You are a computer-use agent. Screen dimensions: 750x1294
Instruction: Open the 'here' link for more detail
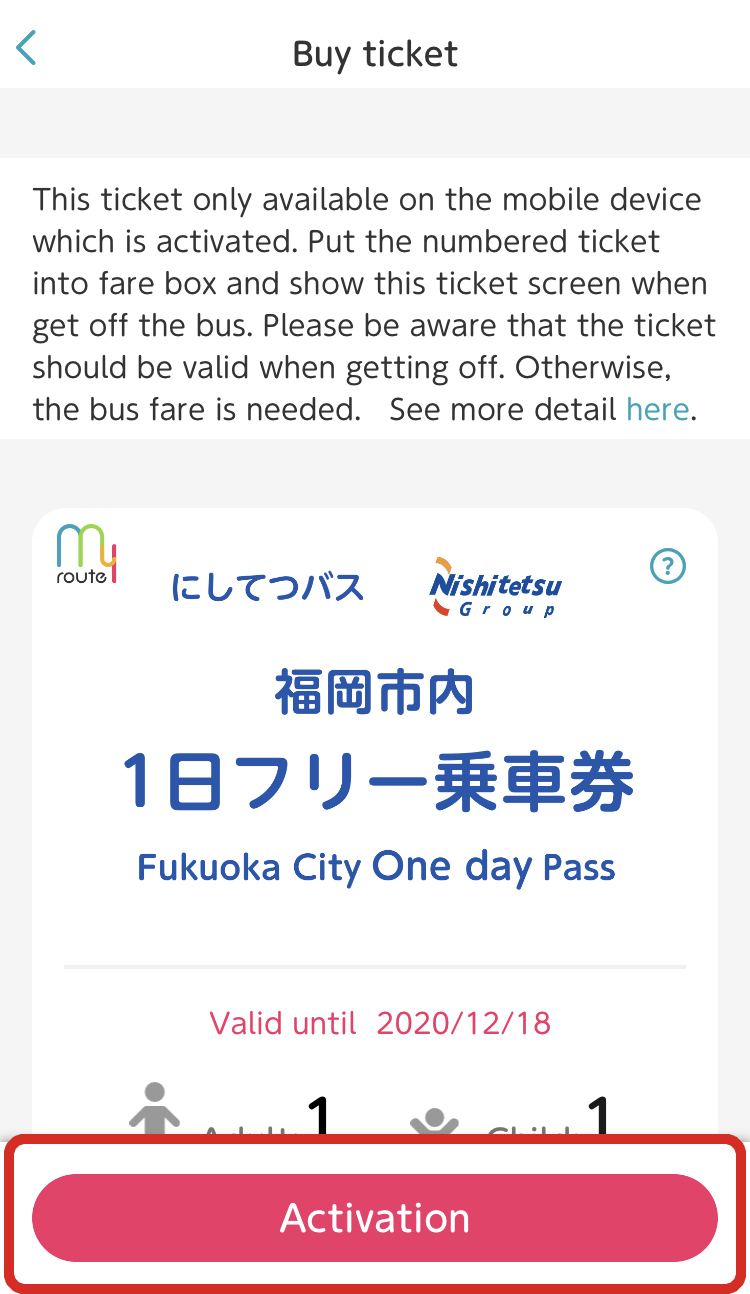[x=657, y=409]
